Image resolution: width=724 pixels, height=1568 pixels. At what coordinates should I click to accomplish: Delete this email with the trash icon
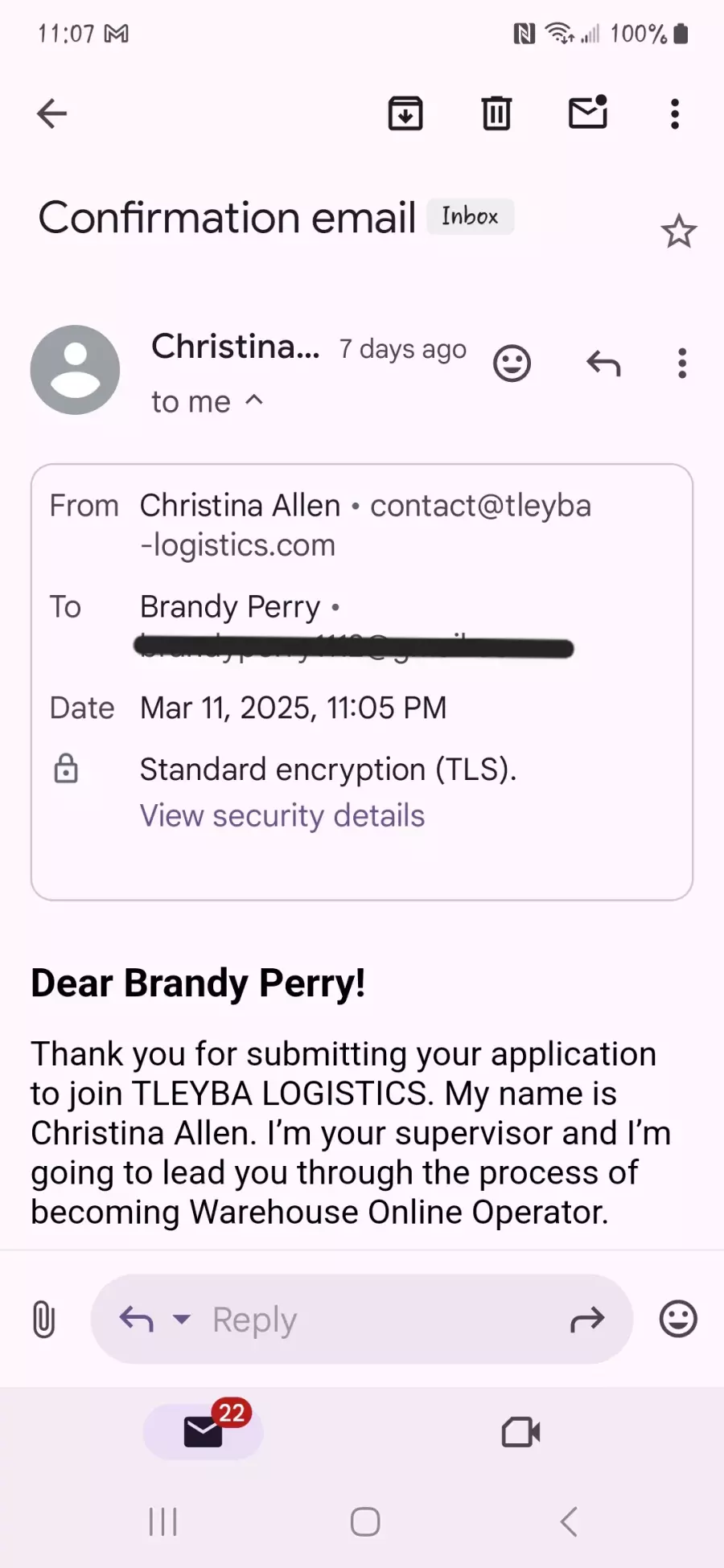[496, 113]
